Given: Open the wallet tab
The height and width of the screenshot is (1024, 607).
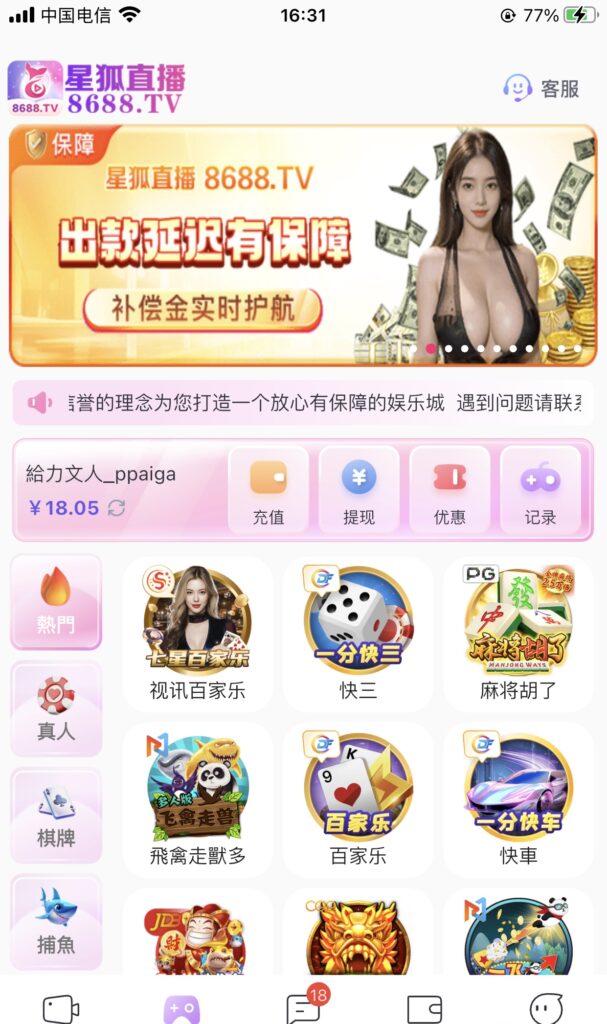Looking at the screenshot, I should [x=424, y=1007].
